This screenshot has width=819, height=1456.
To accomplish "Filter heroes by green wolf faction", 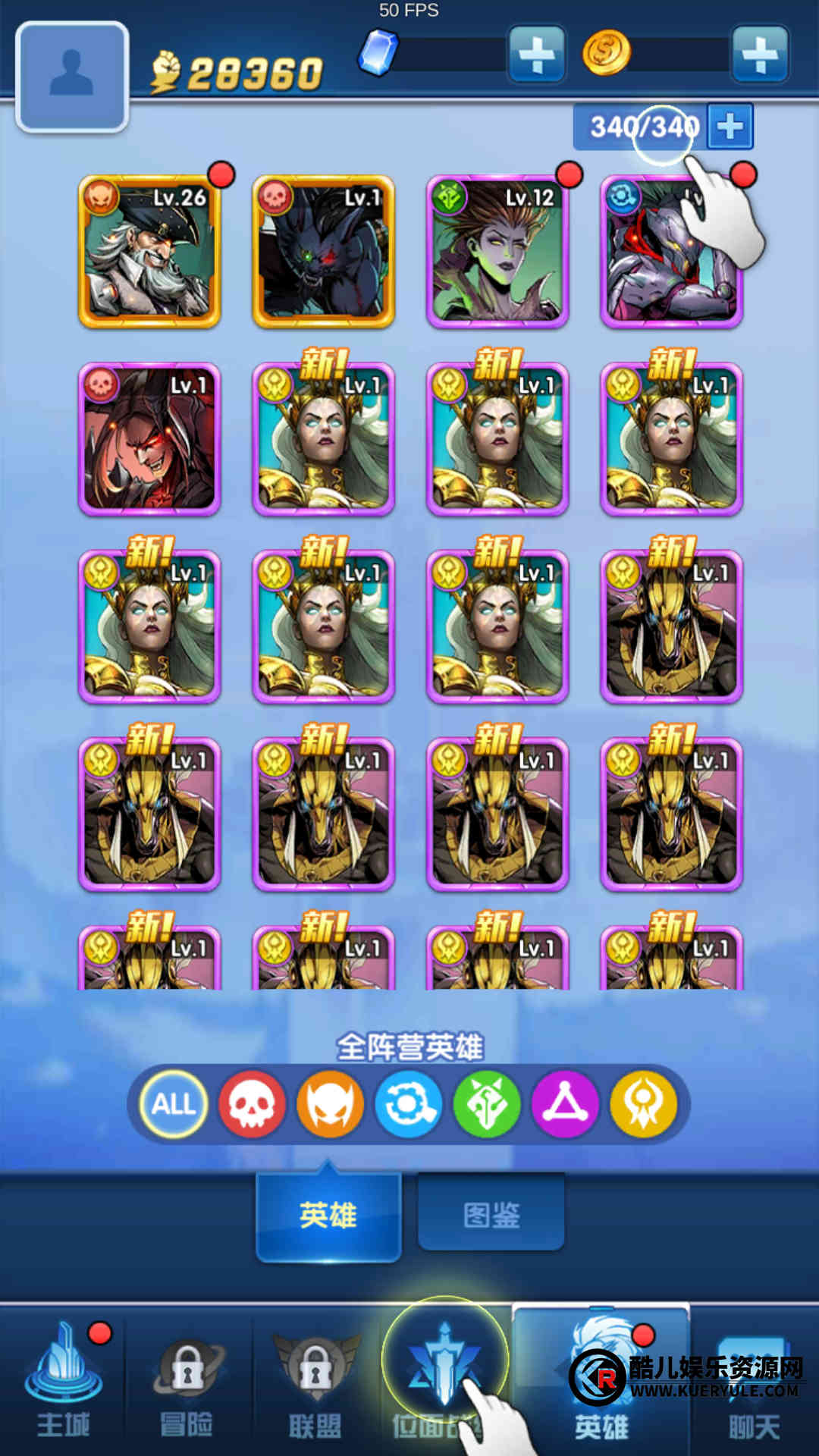I will [x=487, y=1104].
